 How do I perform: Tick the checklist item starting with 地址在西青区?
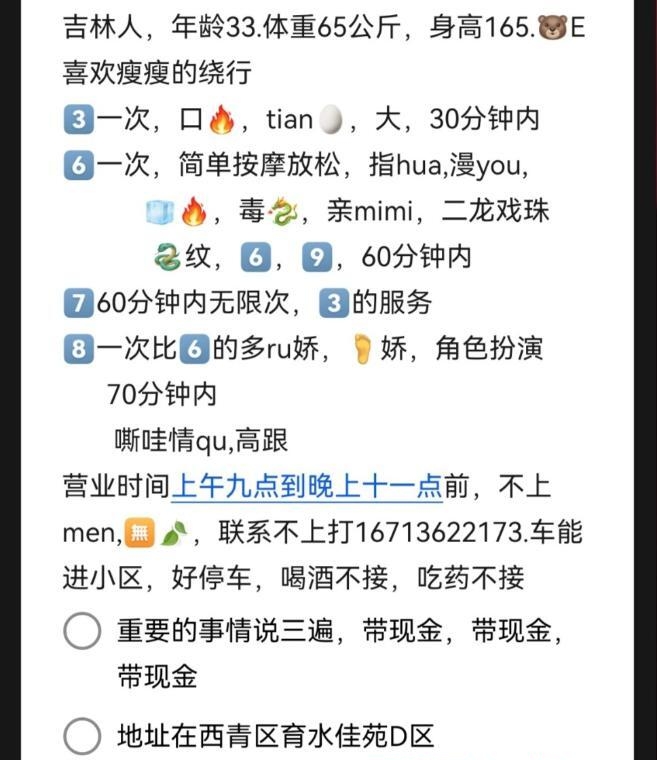point(82,737)
